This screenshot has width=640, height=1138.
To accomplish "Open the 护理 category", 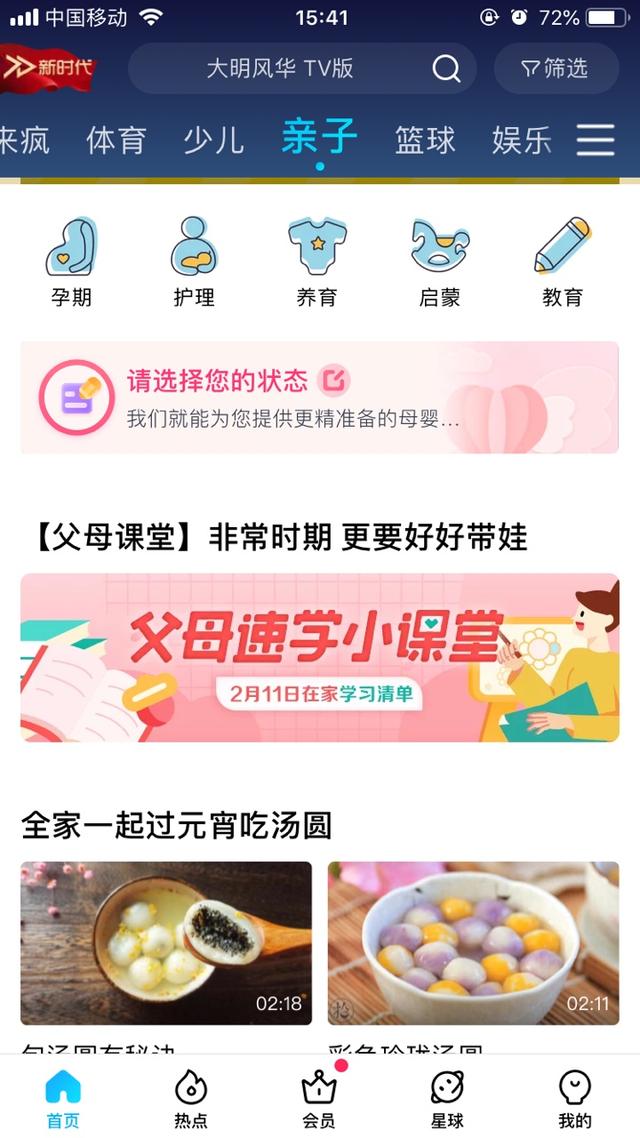I will [x=194, y=262].
